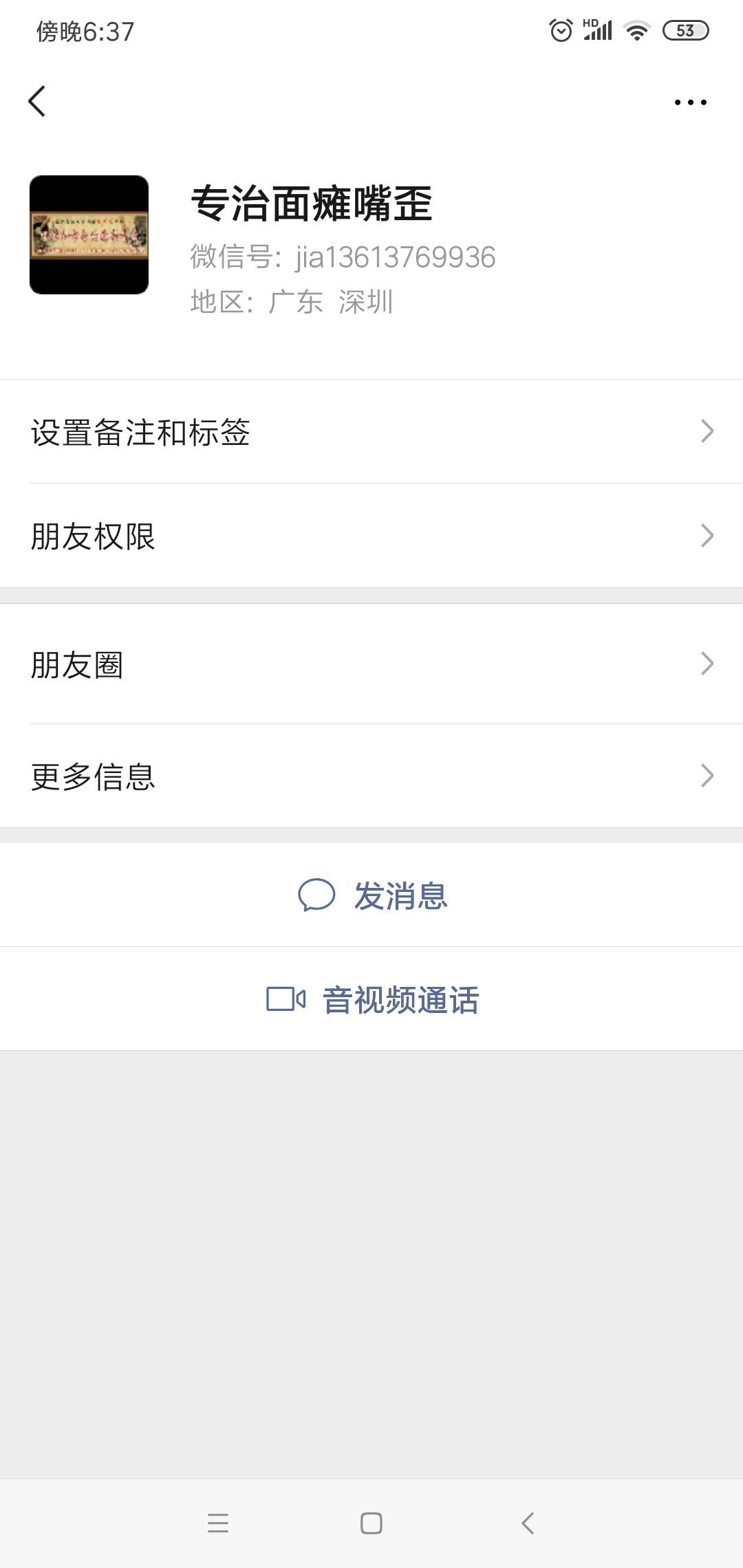Open 朋友权限 settings

tap(371, 535)
